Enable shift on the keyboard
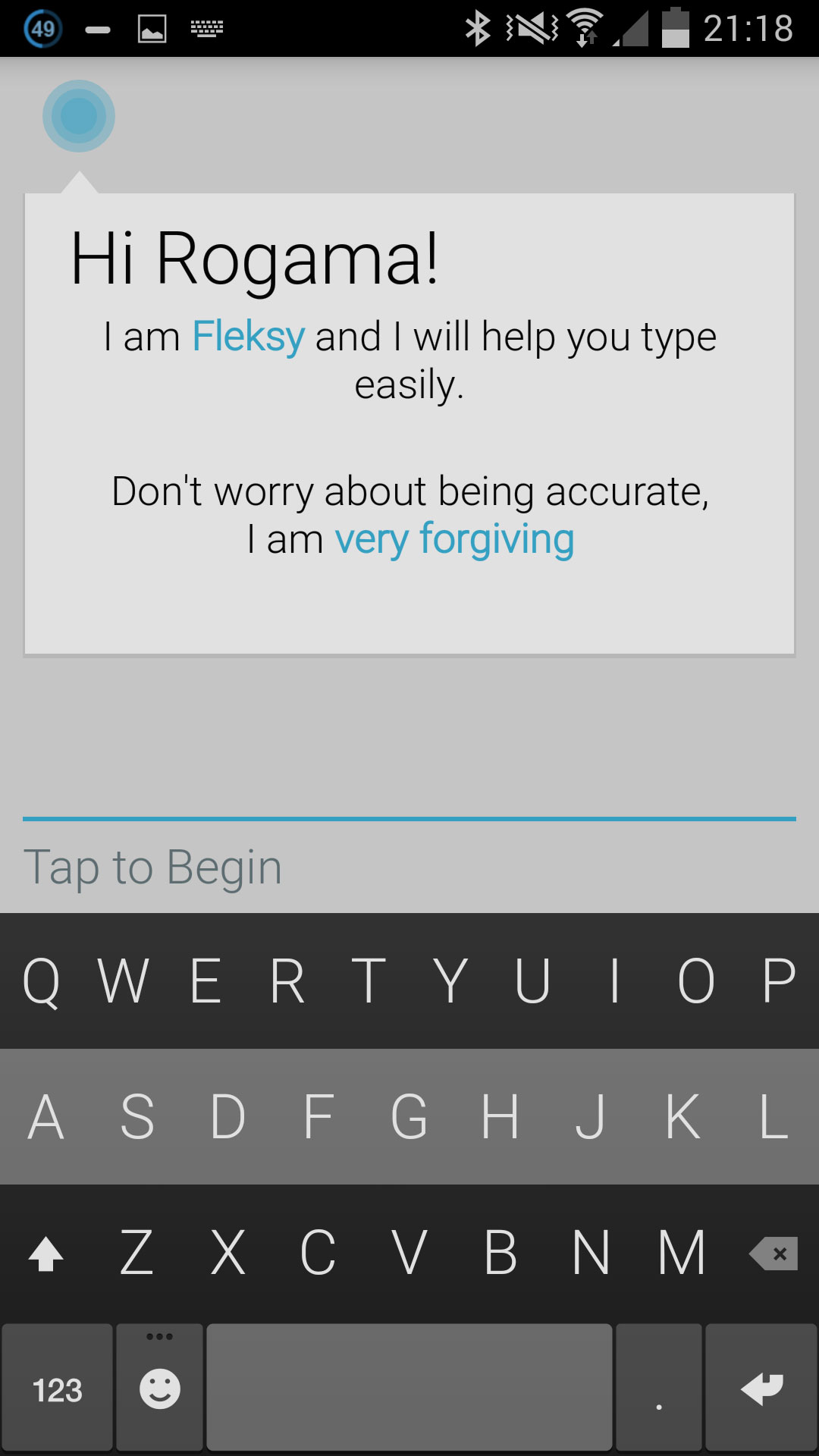Viewport: 819px width, 1456px height. [x=45, y=1254]
